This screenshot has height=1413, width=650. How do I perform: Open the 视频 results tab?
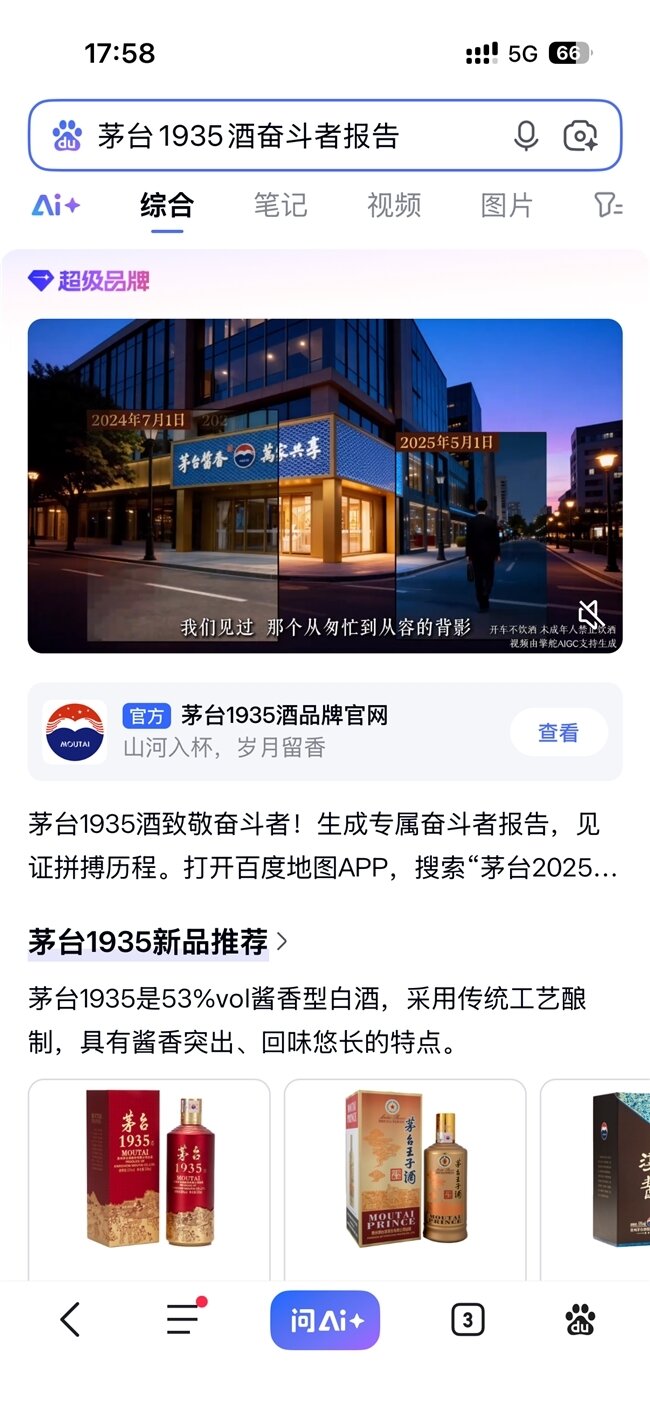click(394, 206)
